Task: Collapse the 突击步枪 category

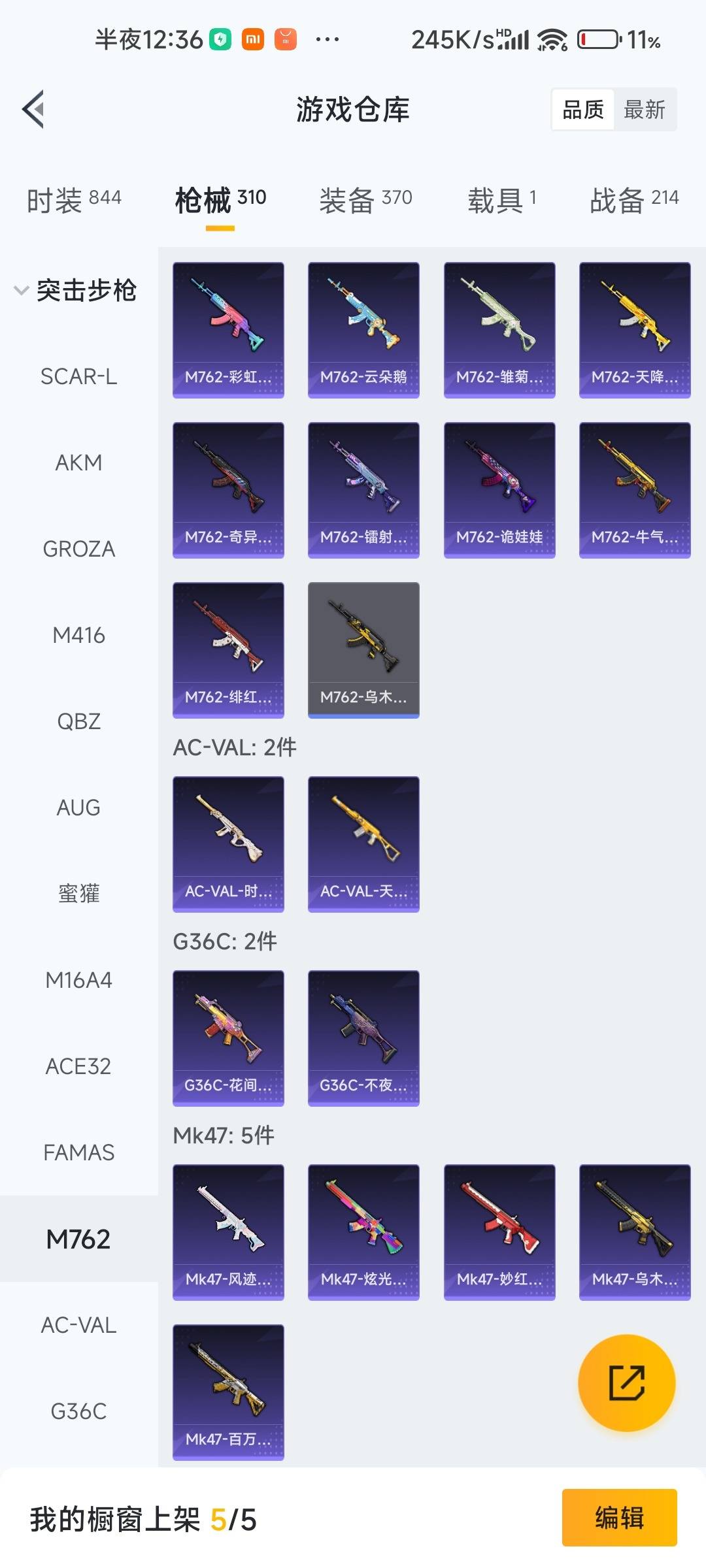Action: tap(75, 290)
